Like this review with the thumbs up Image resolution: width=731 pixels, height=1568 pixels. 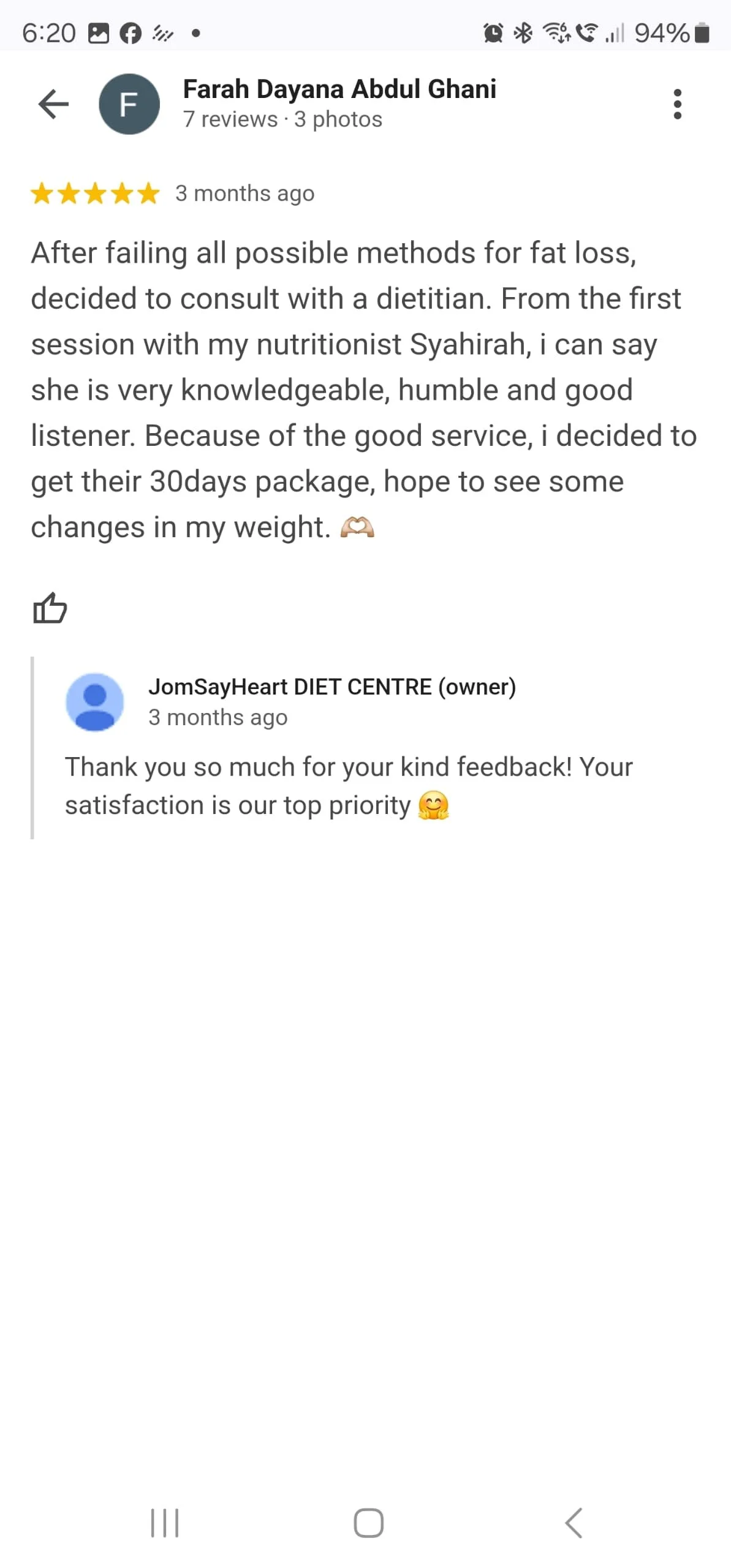(x=50, y=608)
